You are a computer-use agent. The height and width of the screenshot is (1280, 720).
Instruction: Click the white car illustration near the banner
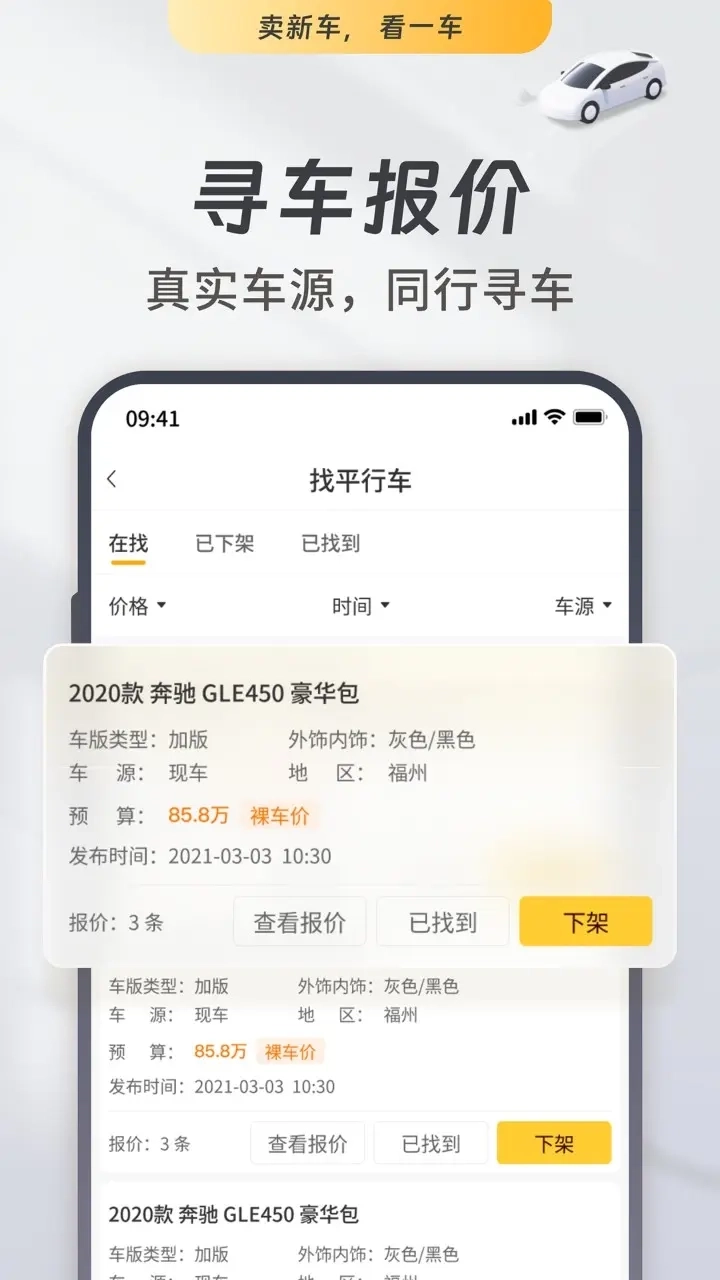(x=600, y=85)
